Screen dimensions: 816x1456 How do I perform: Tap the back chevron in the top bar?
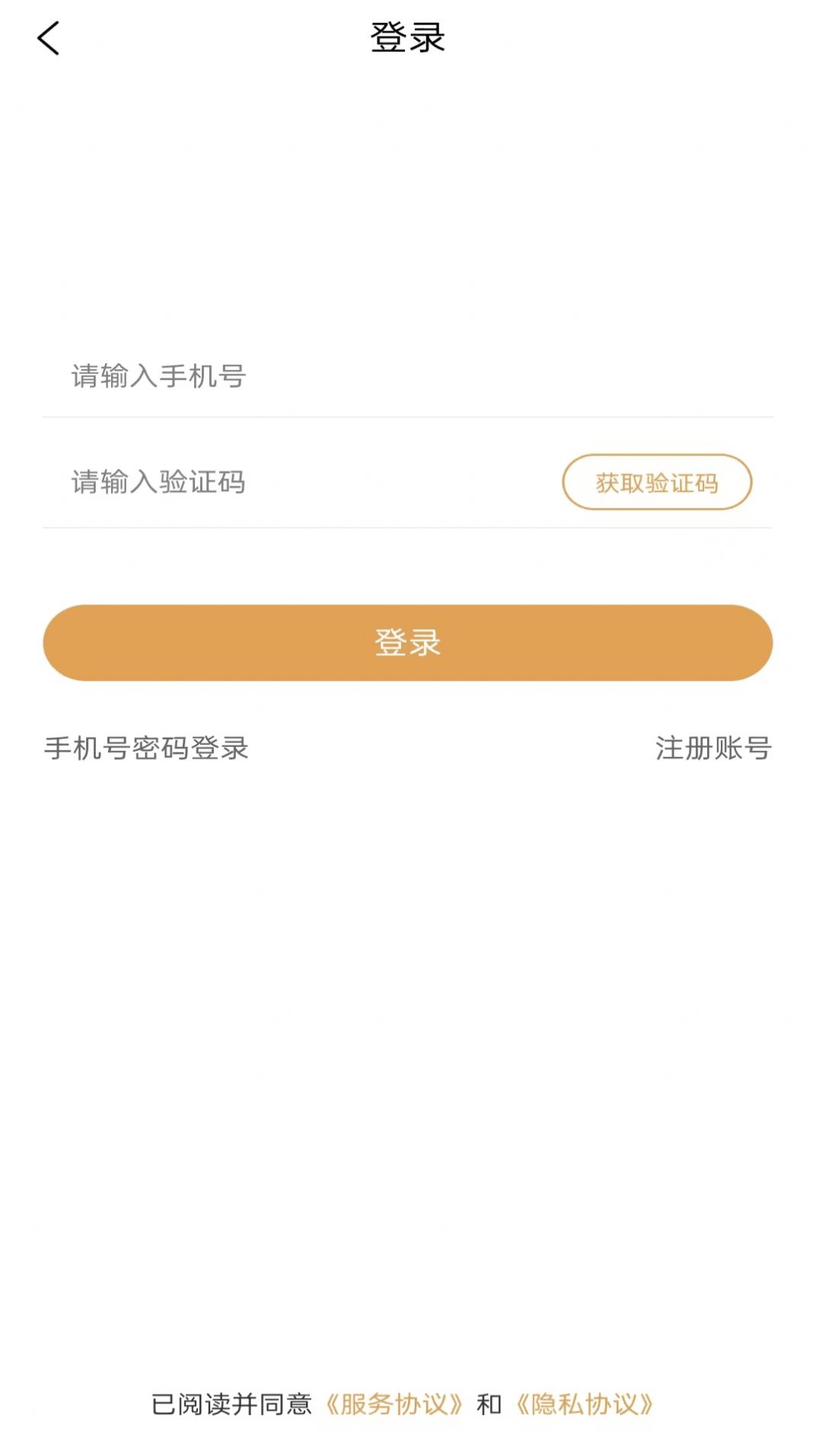(49, 40)
